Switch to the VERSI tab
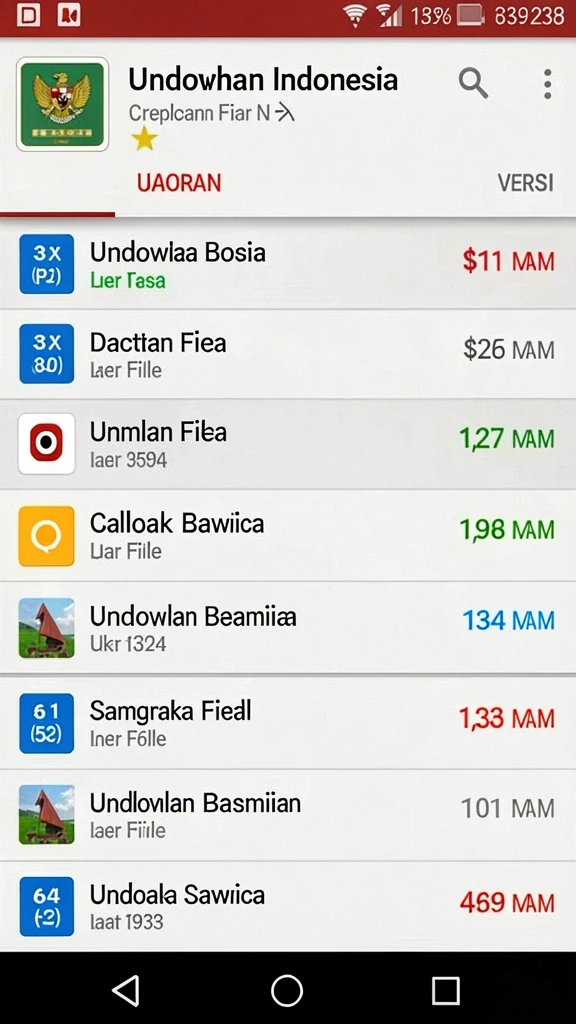This screenshot has height=1024, width=576. click(x=526, y=183)
